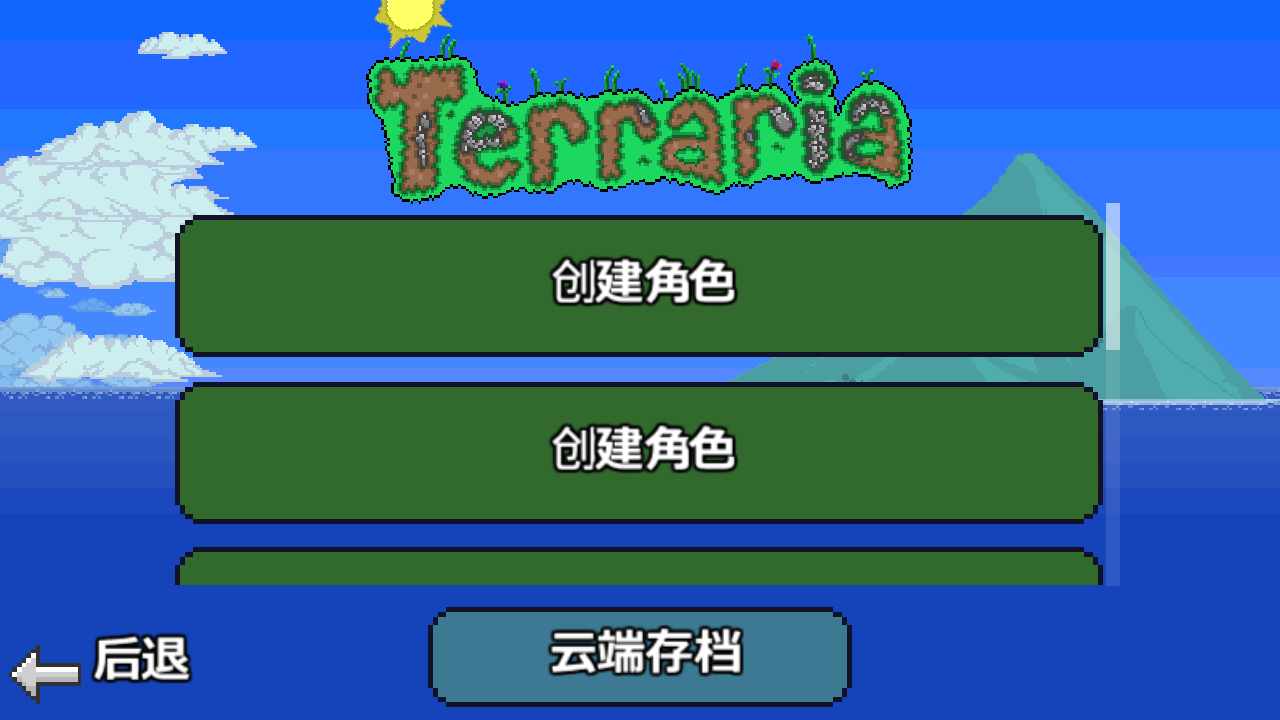This screenshot has width=1280, height=720.
Task: Open 云端存档 cloud saves
Action: pyautogui.click(x=640, y=656)
